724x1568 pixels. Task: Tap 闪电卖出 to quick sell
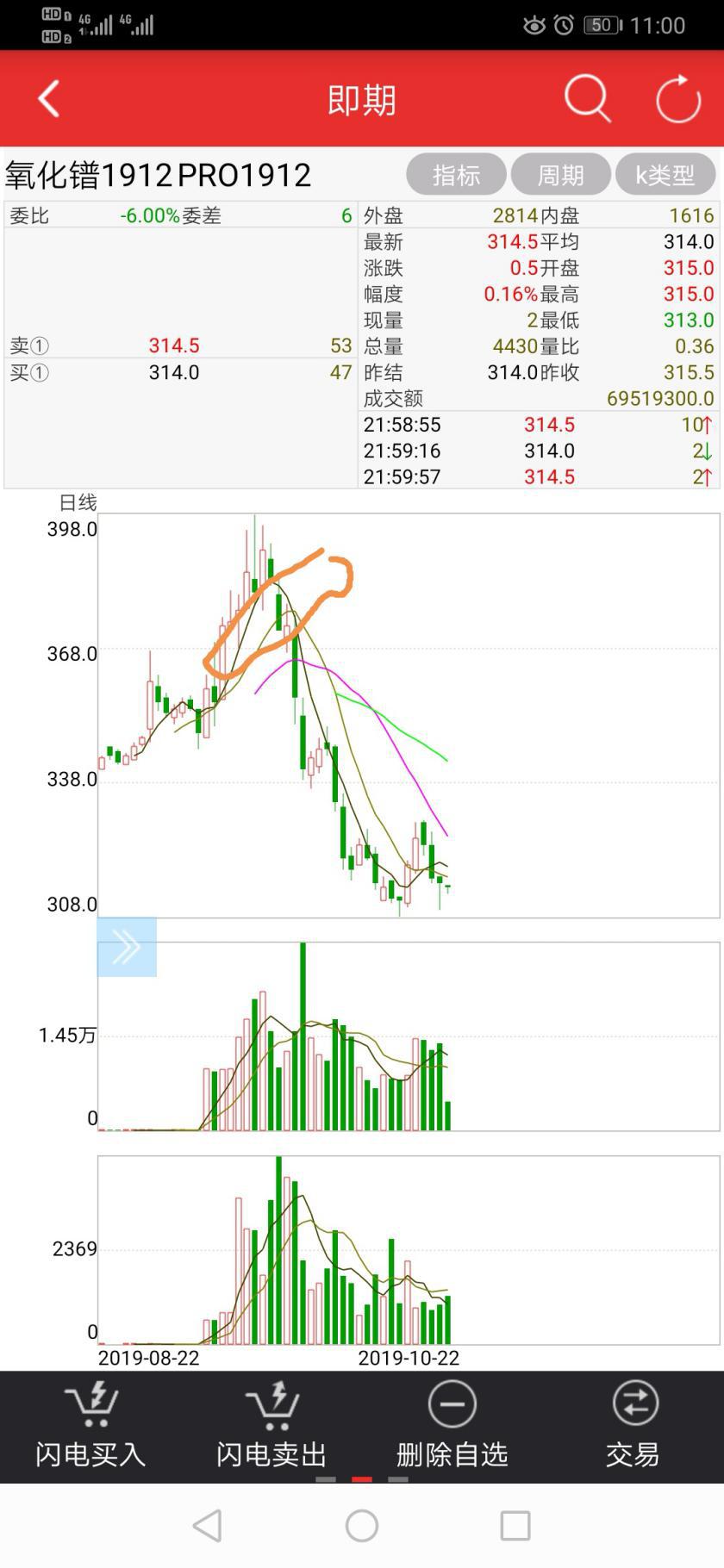pos(271,1426)
